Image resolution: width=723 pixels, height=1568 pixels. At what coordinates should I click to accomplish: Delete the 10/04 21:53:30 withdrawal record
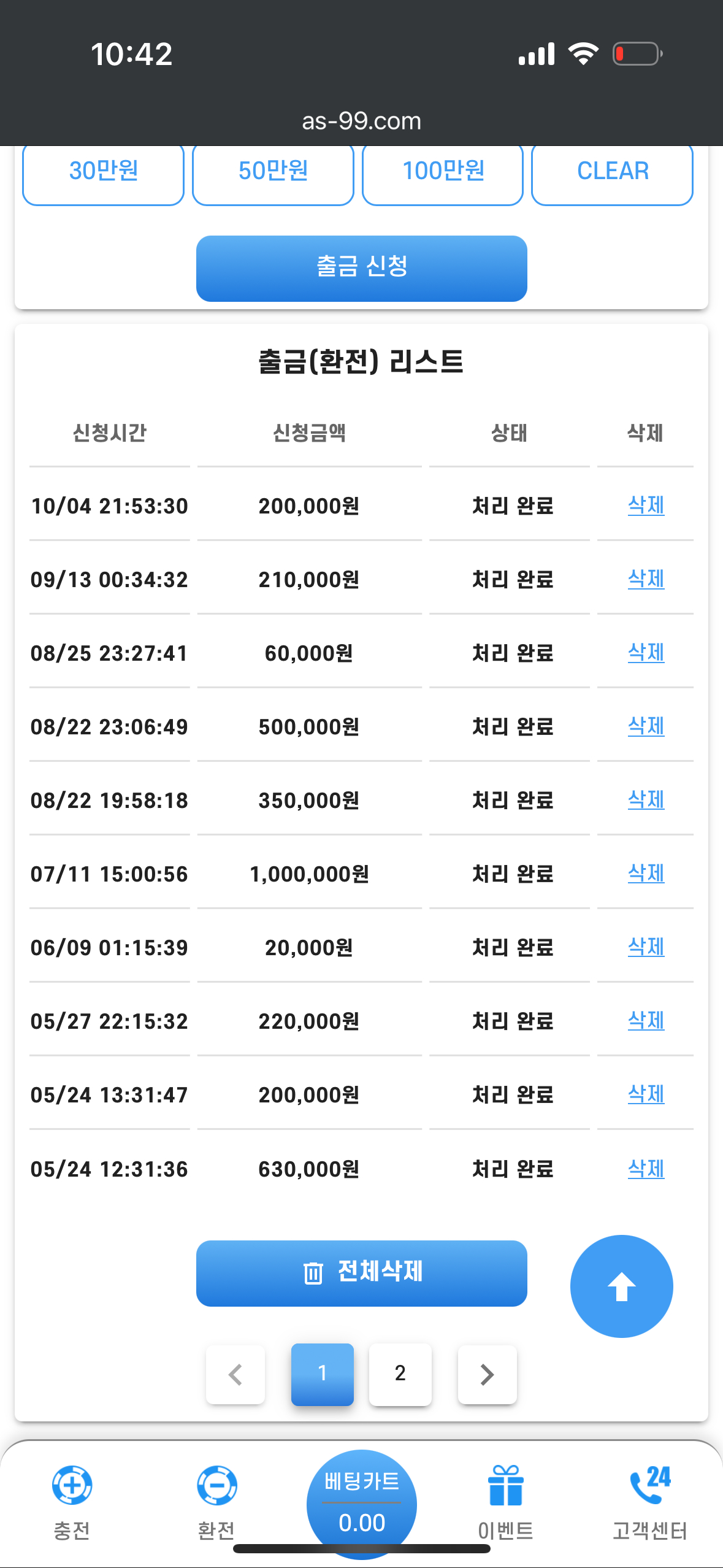pos(646,505)
